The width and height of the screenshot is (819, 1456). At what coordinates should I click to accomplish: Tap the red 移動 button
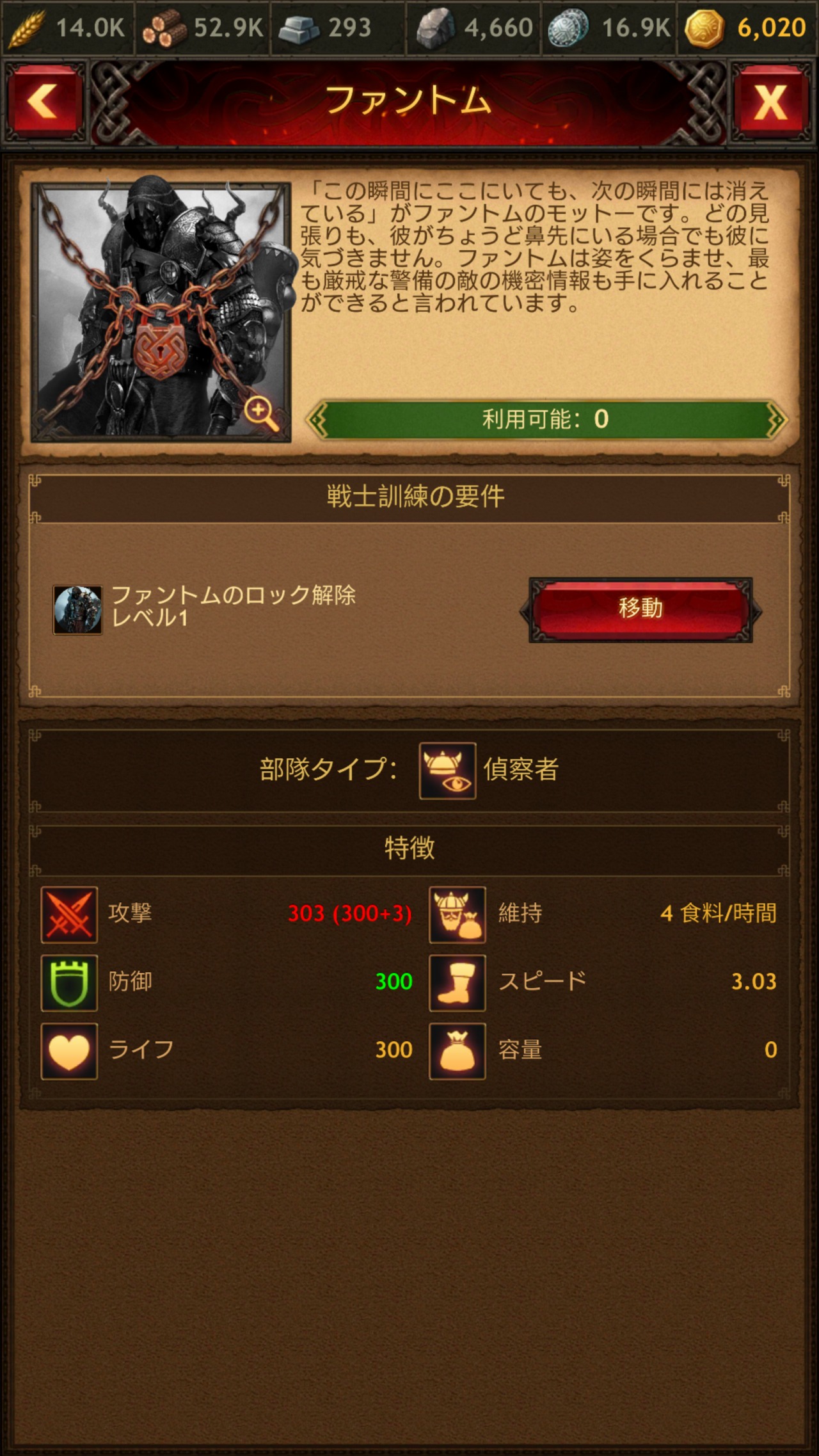(640, 609)
